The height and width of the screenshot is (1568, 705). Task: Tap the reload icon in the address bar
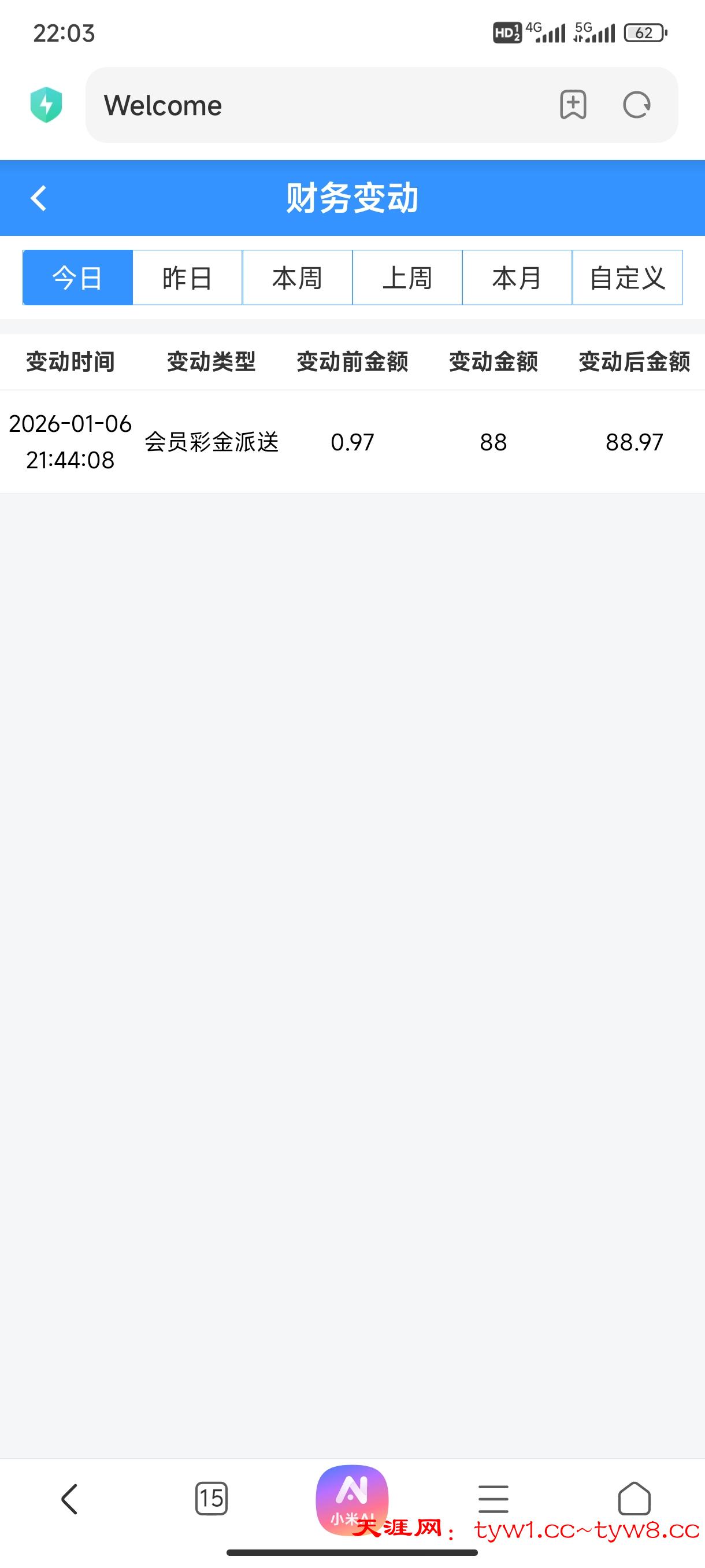tap(636, 105)
